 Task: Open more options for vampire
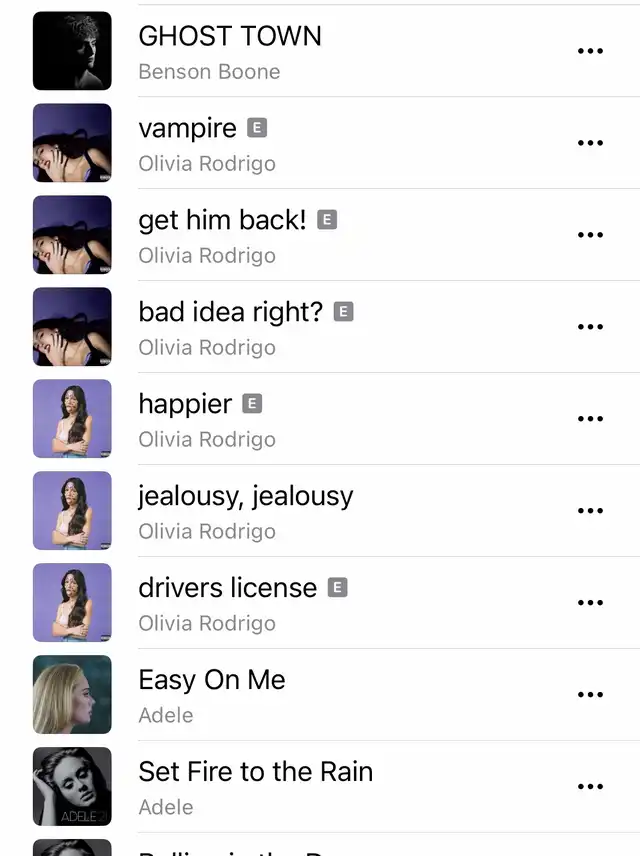click(591, 143)
